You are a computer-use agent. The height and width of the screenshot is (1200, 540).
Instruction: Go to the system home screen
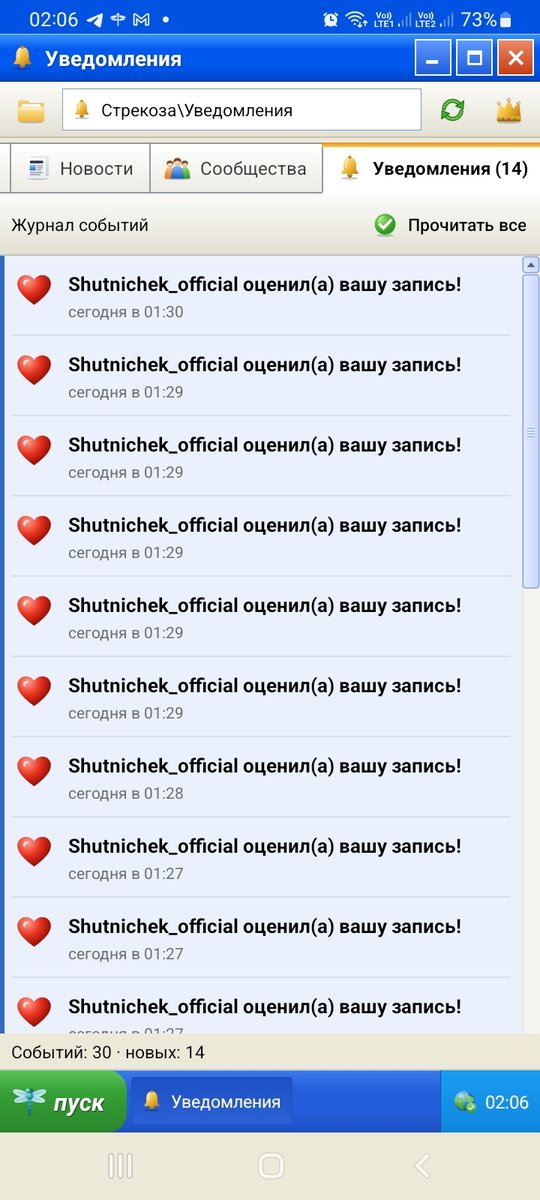(x=270, y=1165)
